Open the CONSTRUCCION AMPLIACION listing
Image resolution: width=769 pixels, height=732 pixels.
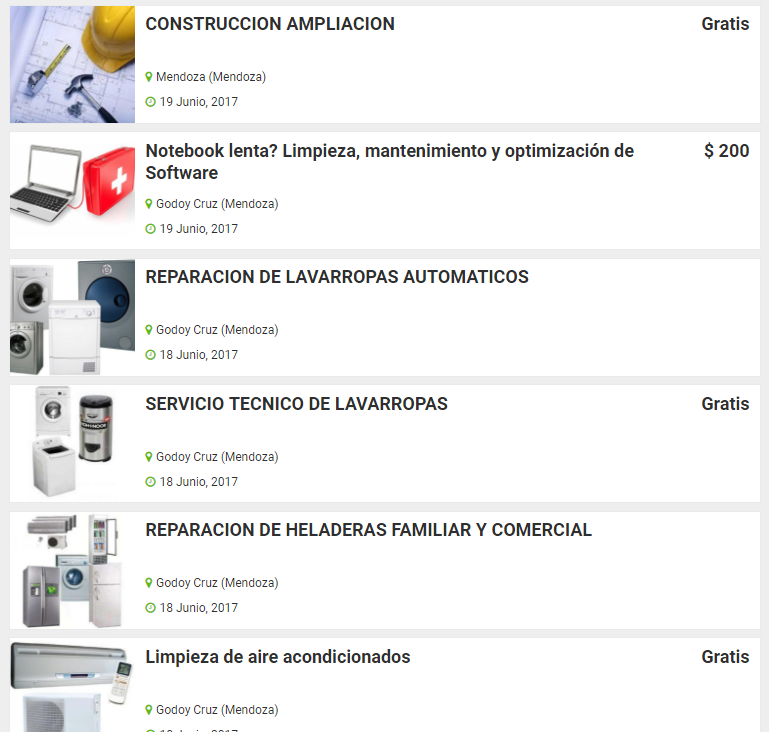click(x=270, y=24)
